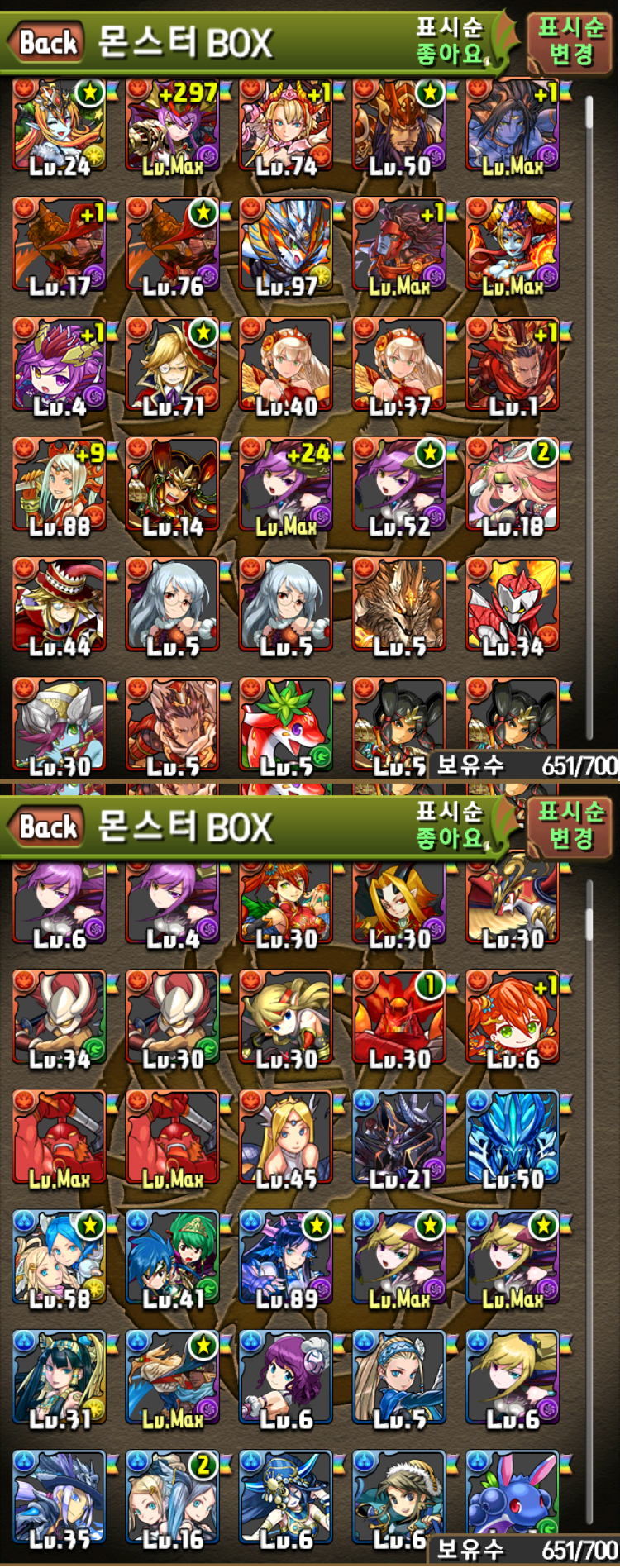
Task: Tap the Lv.74 blonde monster
Action: tap(286, 126)
